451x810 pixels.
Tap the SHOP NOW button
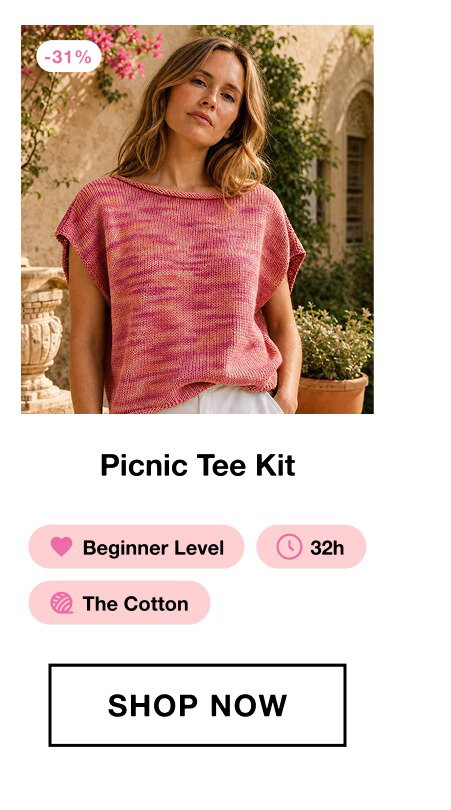click(x=197, y=705)
